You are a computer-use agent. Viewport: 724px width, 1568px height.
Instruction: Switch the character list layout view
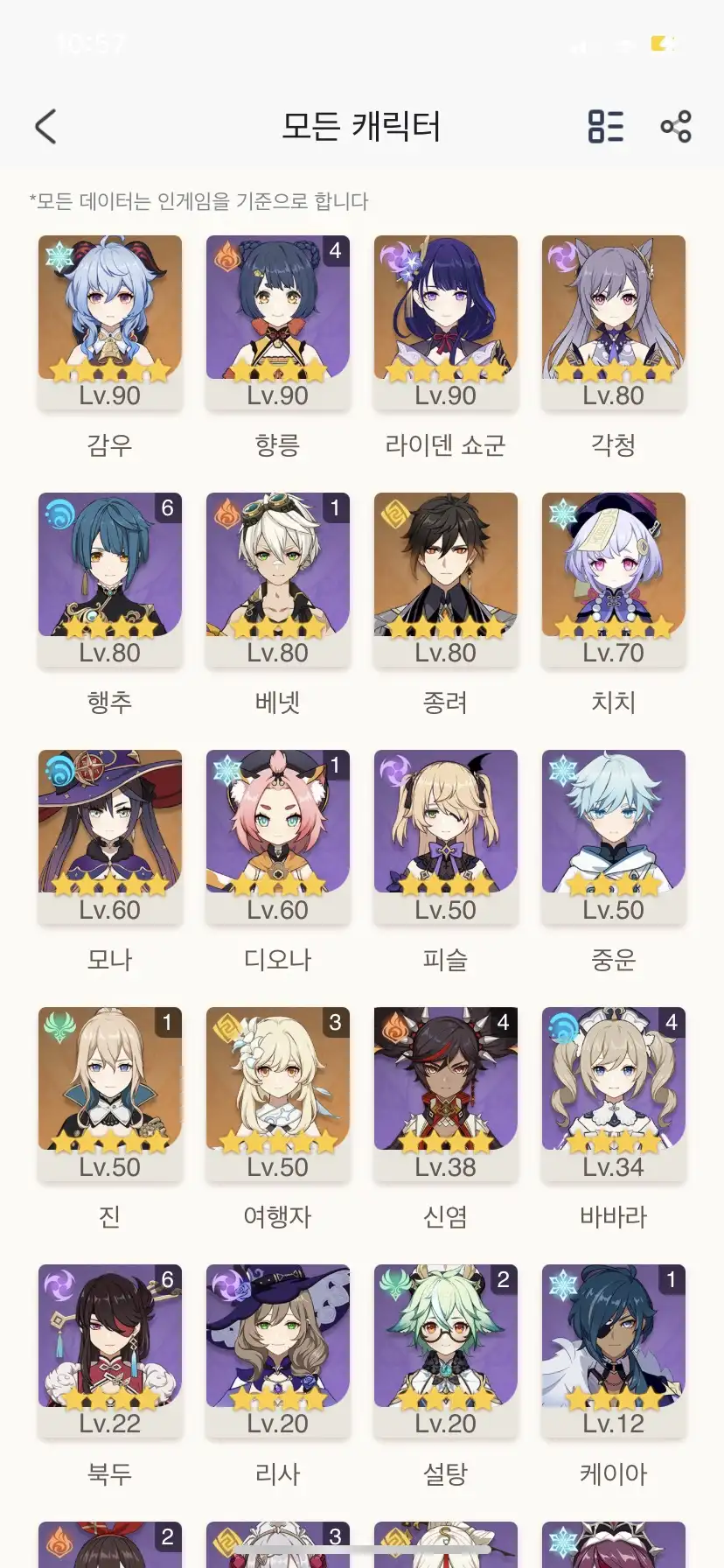pos(605,127)
